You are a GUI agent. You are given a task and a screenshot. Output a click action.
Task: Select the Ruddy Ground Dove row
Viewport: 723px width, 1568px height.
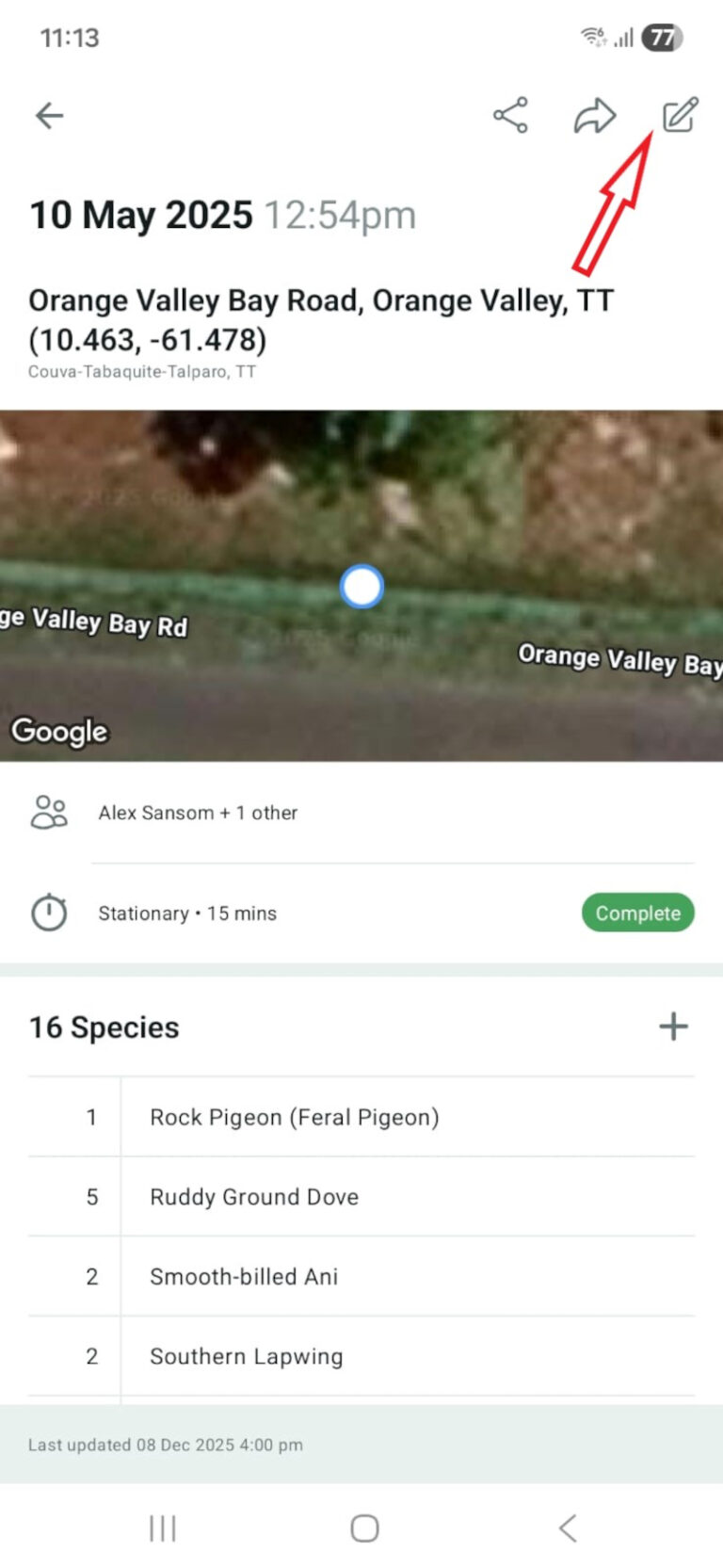tap(254, 1197)
